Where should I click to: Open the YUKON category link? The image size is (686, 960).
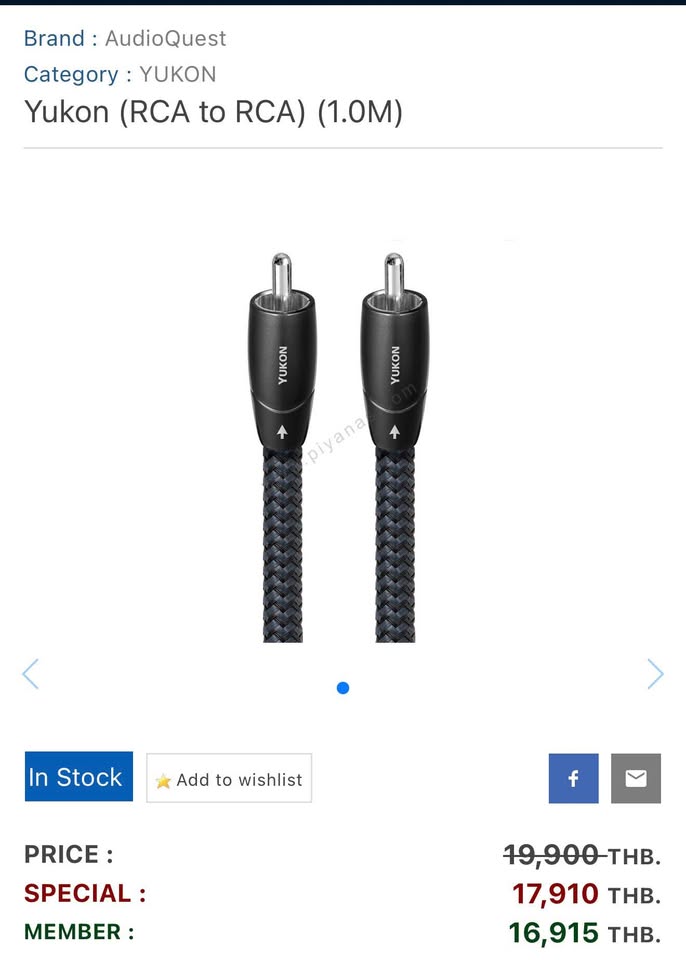click(x=177, y=74)
